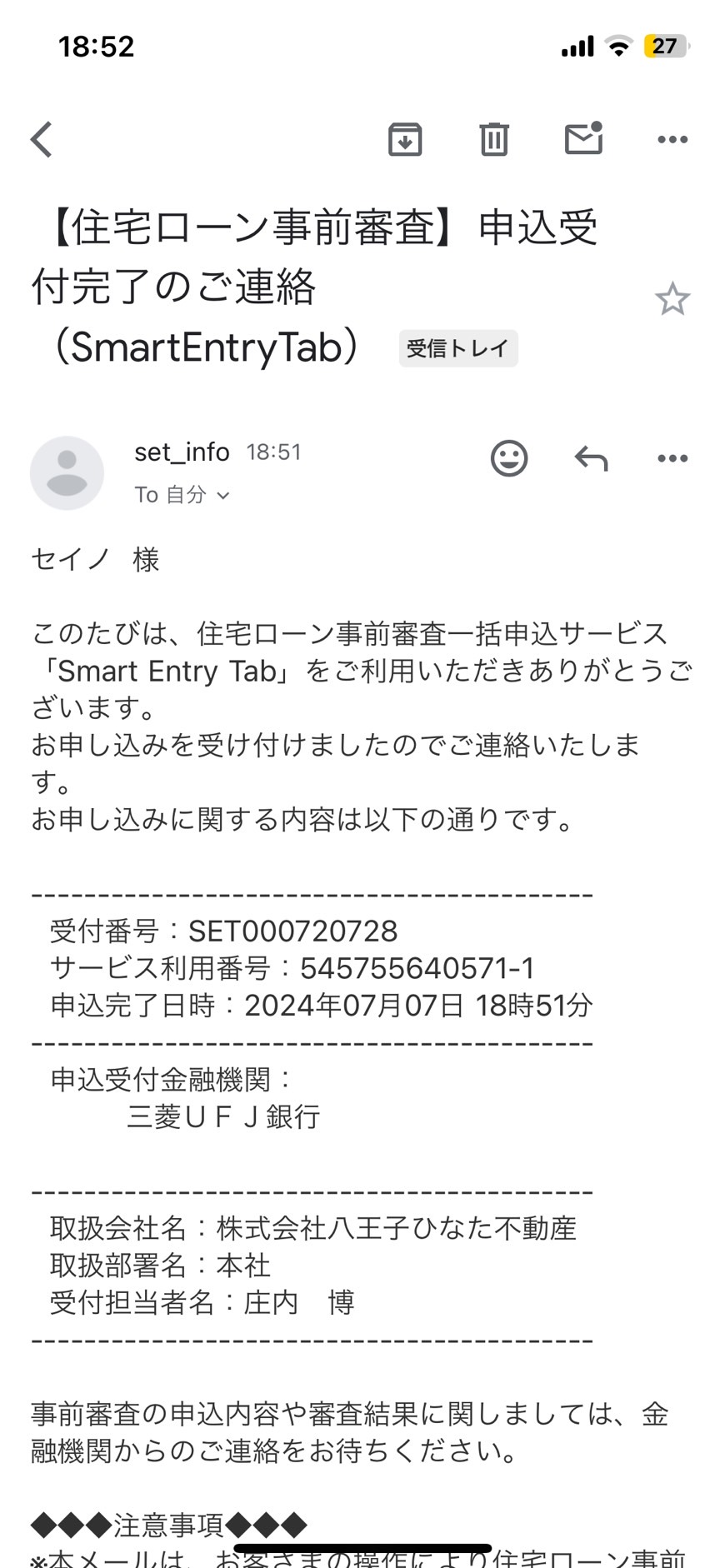This screenshot has height=1568, width=725.
Task: Expand recipient details next to To 自分
Action: [223, 495]
